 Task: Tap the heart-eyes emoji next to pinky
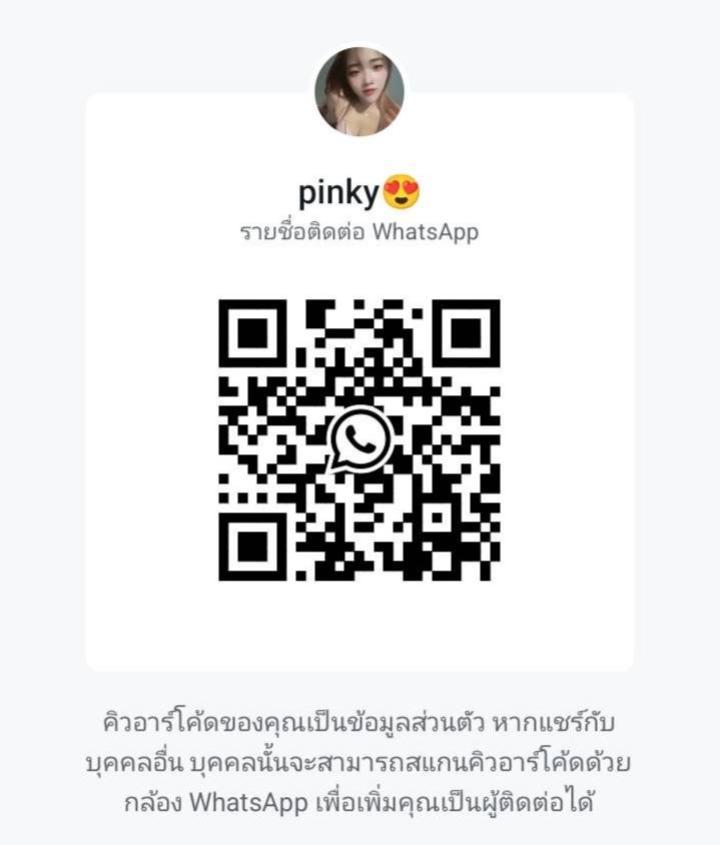click(x=399, y=190)
